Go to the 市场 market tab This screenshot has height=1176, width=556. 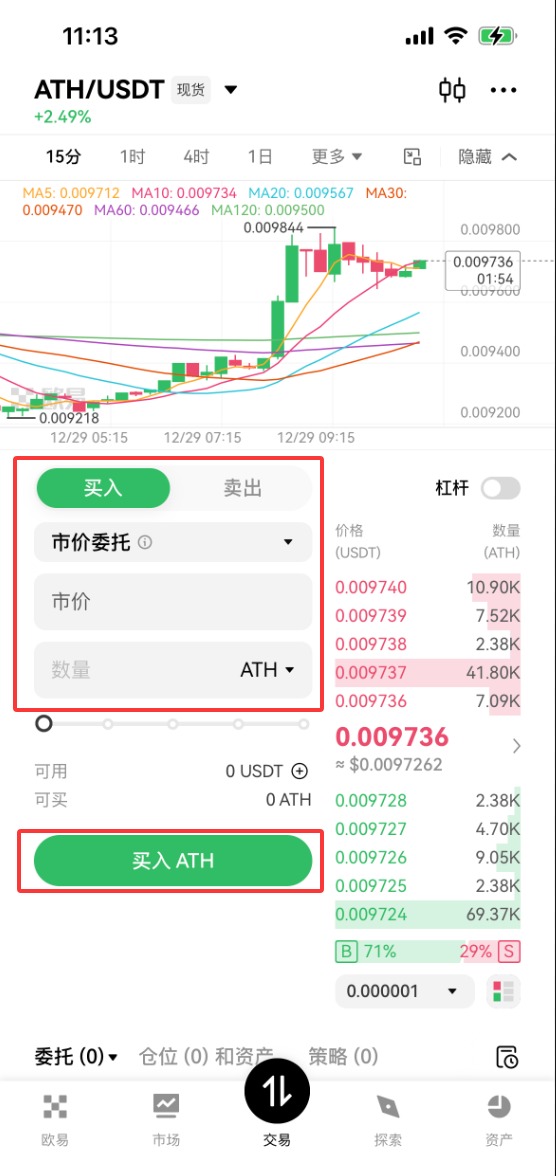(166, 1120)
